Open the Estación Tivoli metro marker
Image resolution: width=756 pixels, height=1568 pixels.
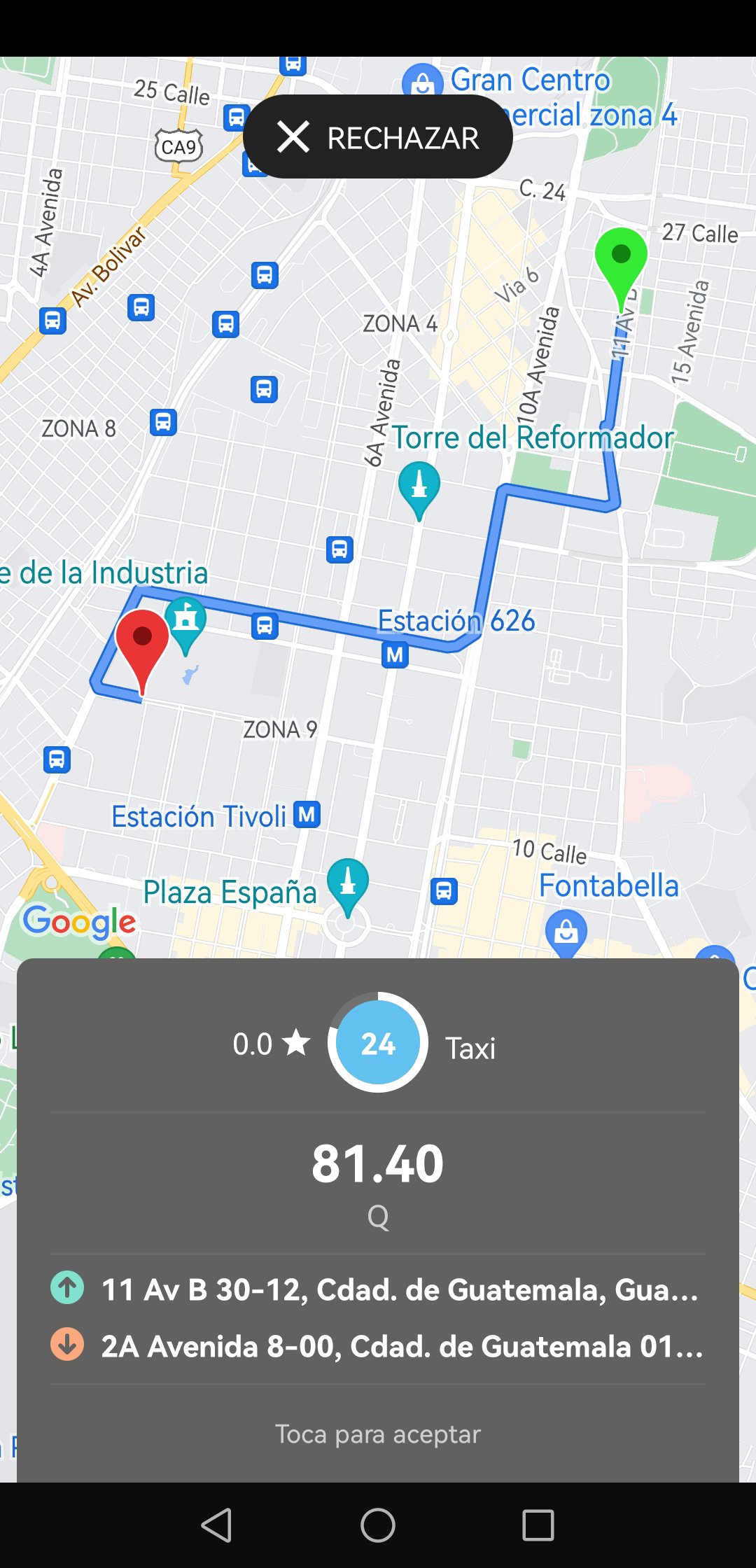307,815
